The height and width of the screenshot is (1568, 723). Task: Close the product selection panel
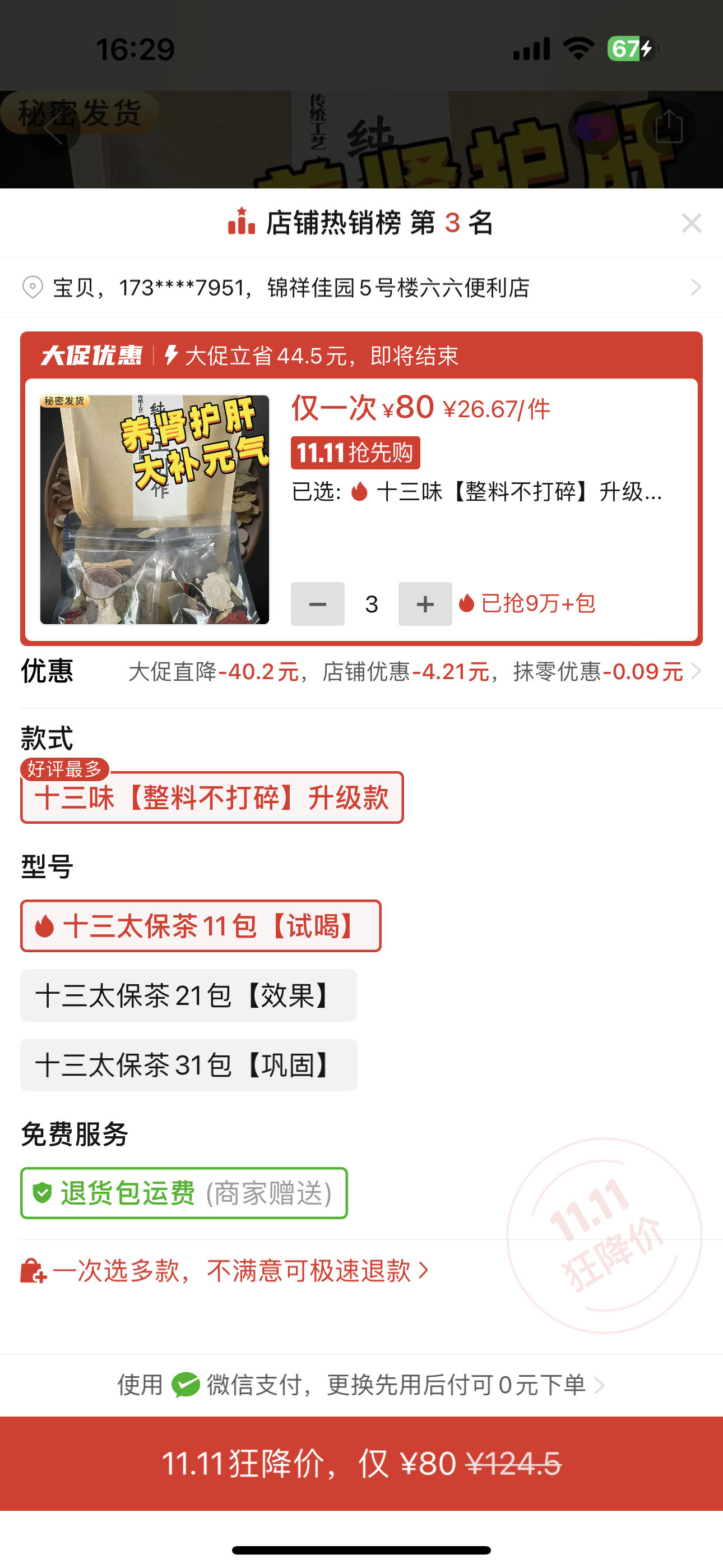[692, 223]
